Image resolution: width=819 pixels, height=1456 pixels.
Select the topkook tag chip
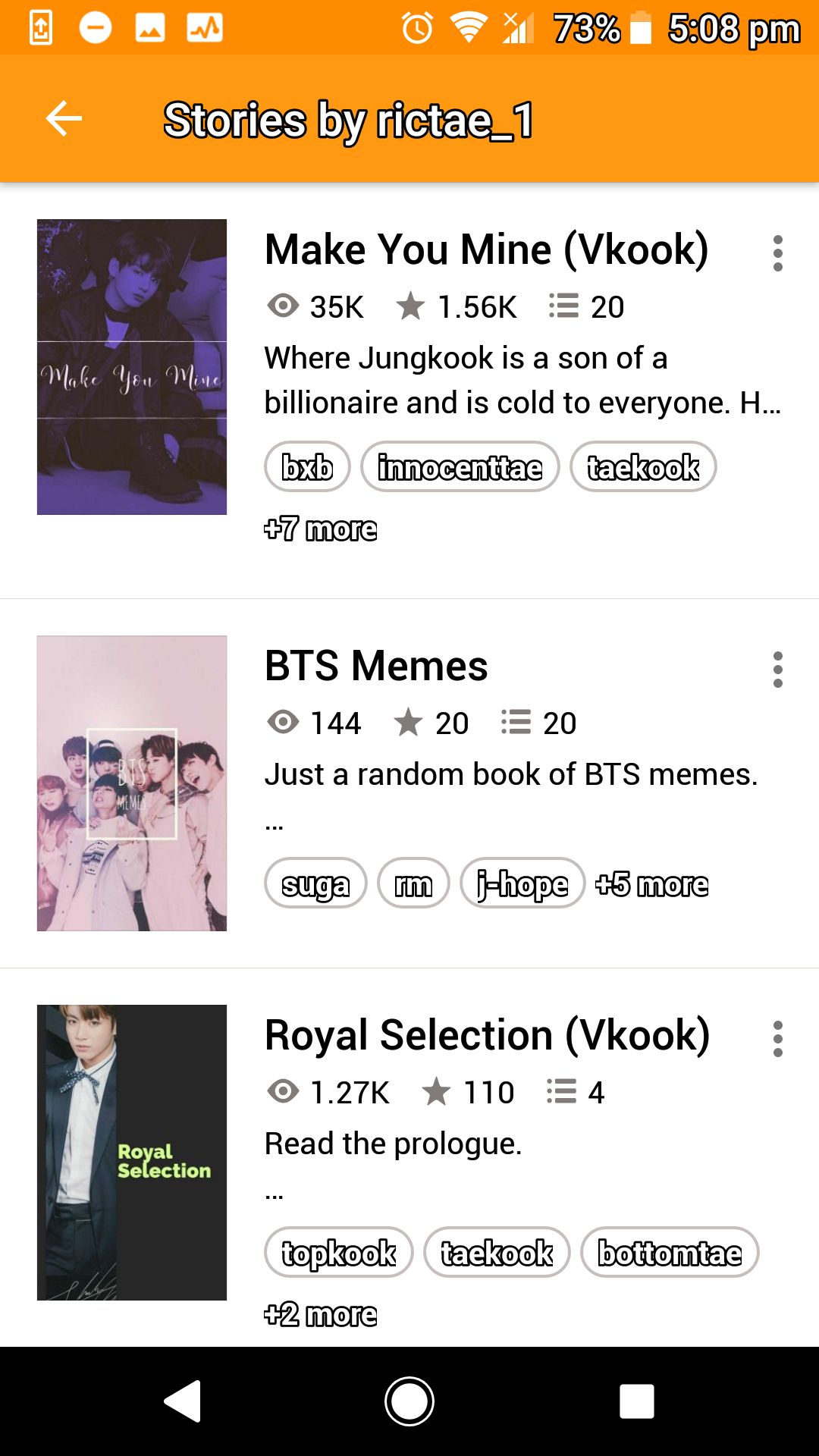[x=338, y=1253]
